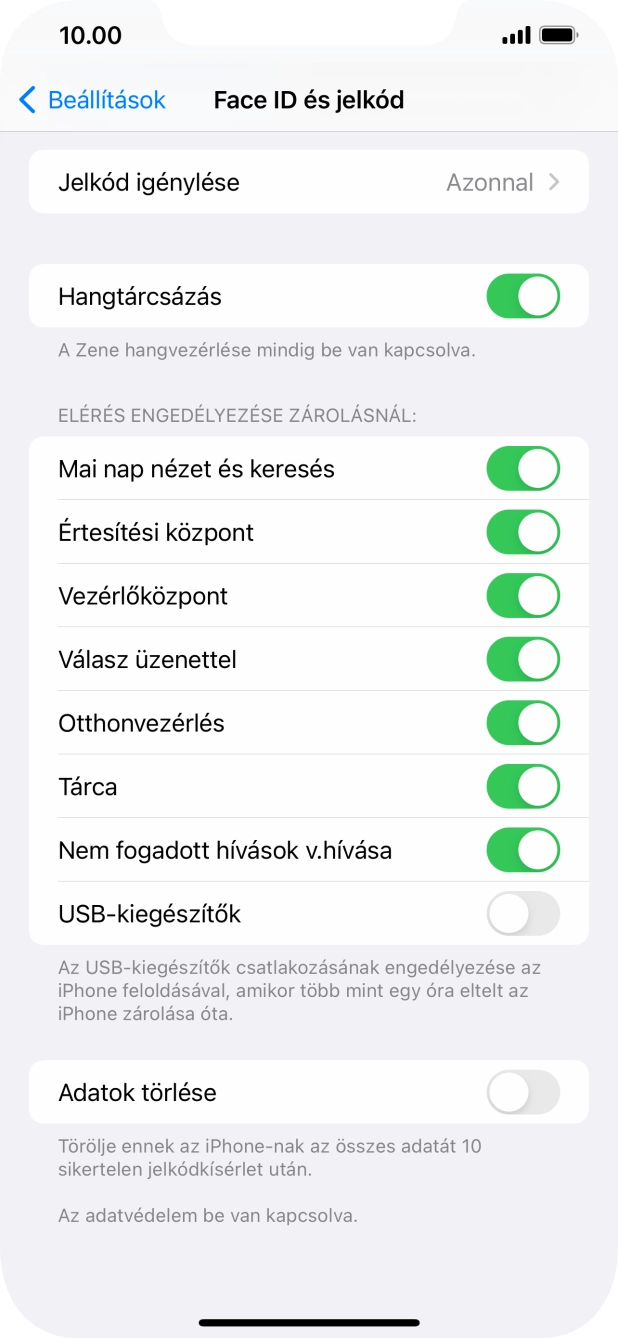Disable Nem fogadott hívások v.hívása

point(522,851)
